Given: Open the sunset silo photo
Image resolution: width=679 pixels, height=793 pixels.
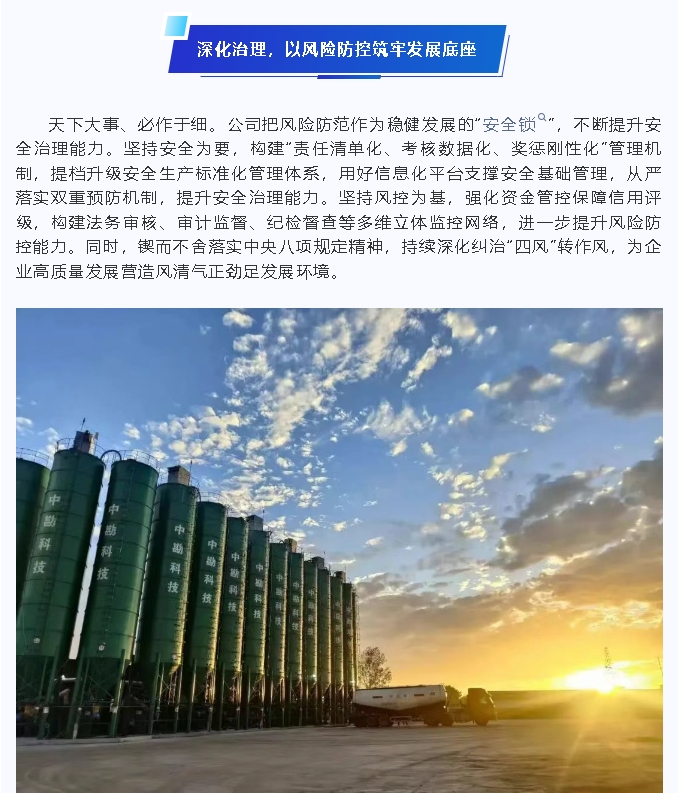Looking at the screenshot, I should pyautogui.click(x=339, y=549).
